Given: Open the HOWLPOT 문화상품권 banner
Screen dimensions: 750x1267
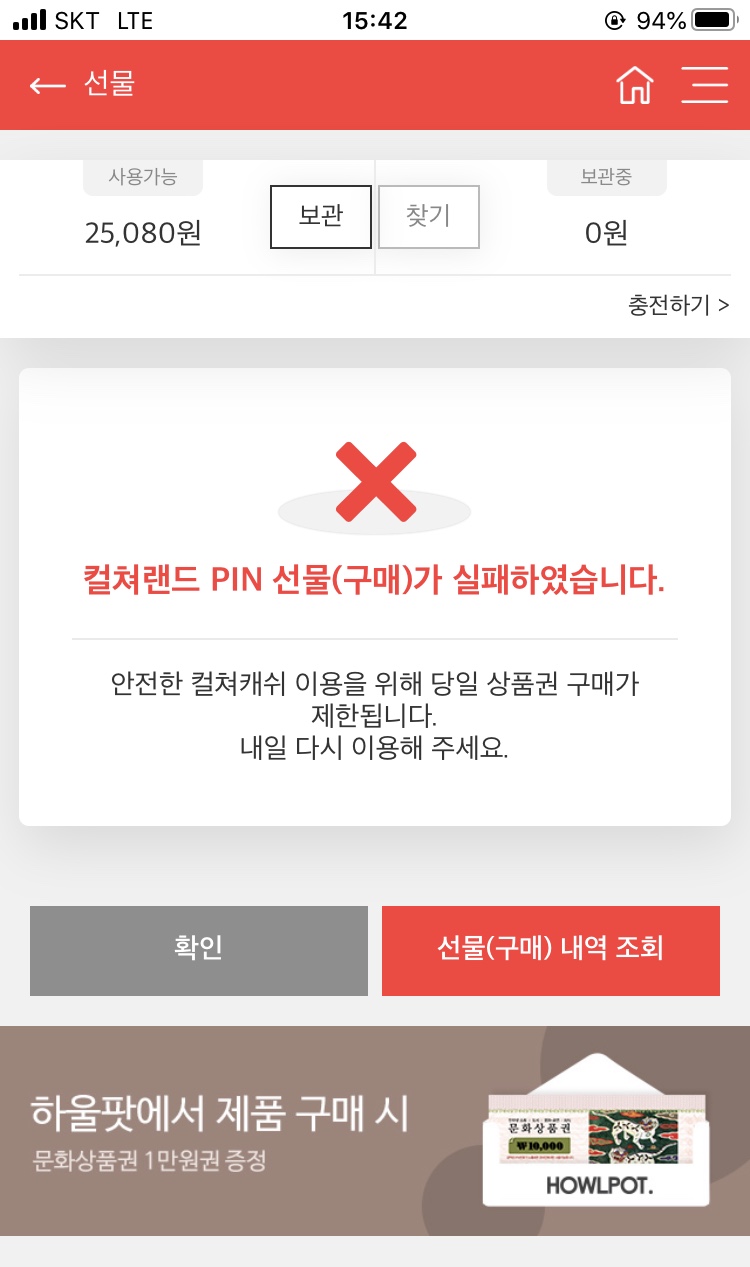Looking at the screenshot, I should coord(375,1130).
